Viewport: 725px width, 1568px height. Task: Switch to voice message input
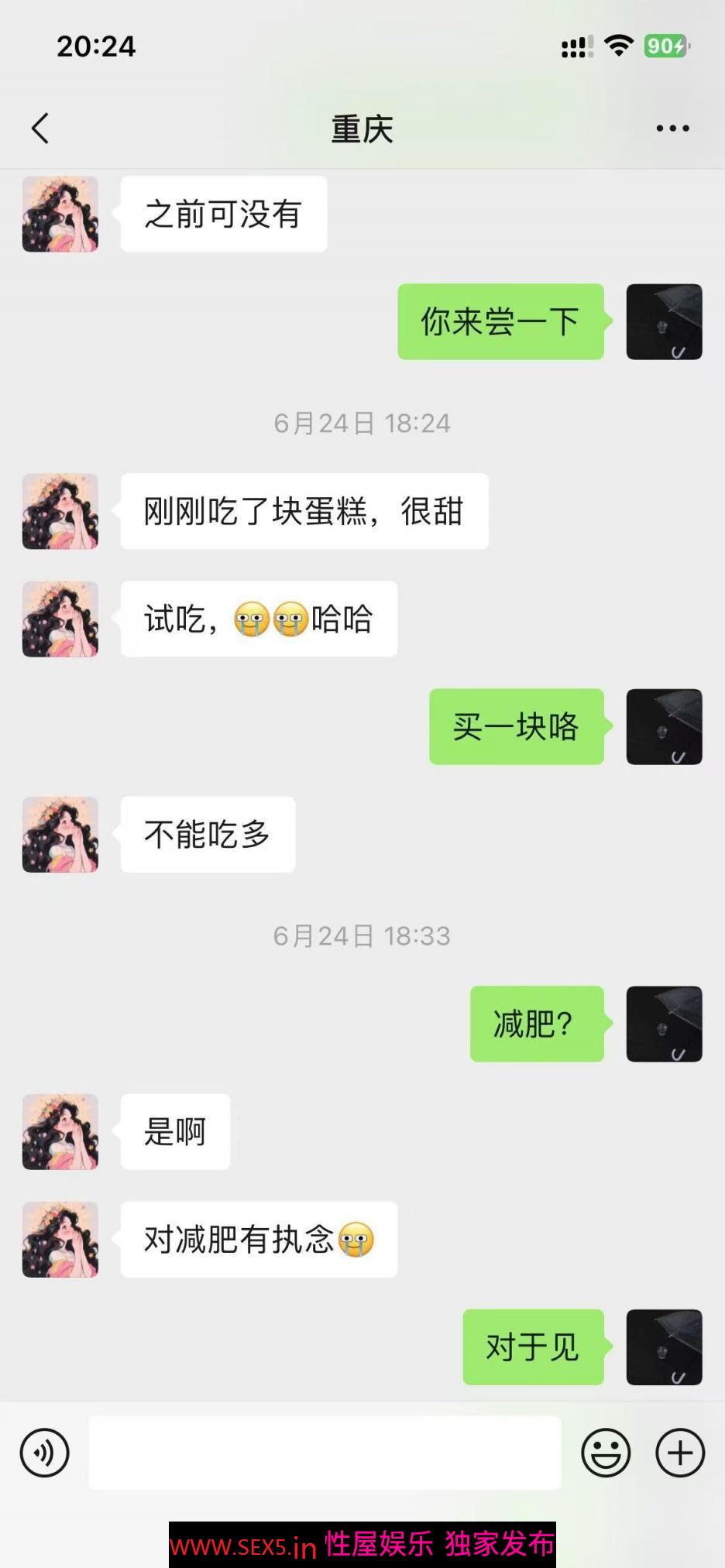(x=45, y=1453)
